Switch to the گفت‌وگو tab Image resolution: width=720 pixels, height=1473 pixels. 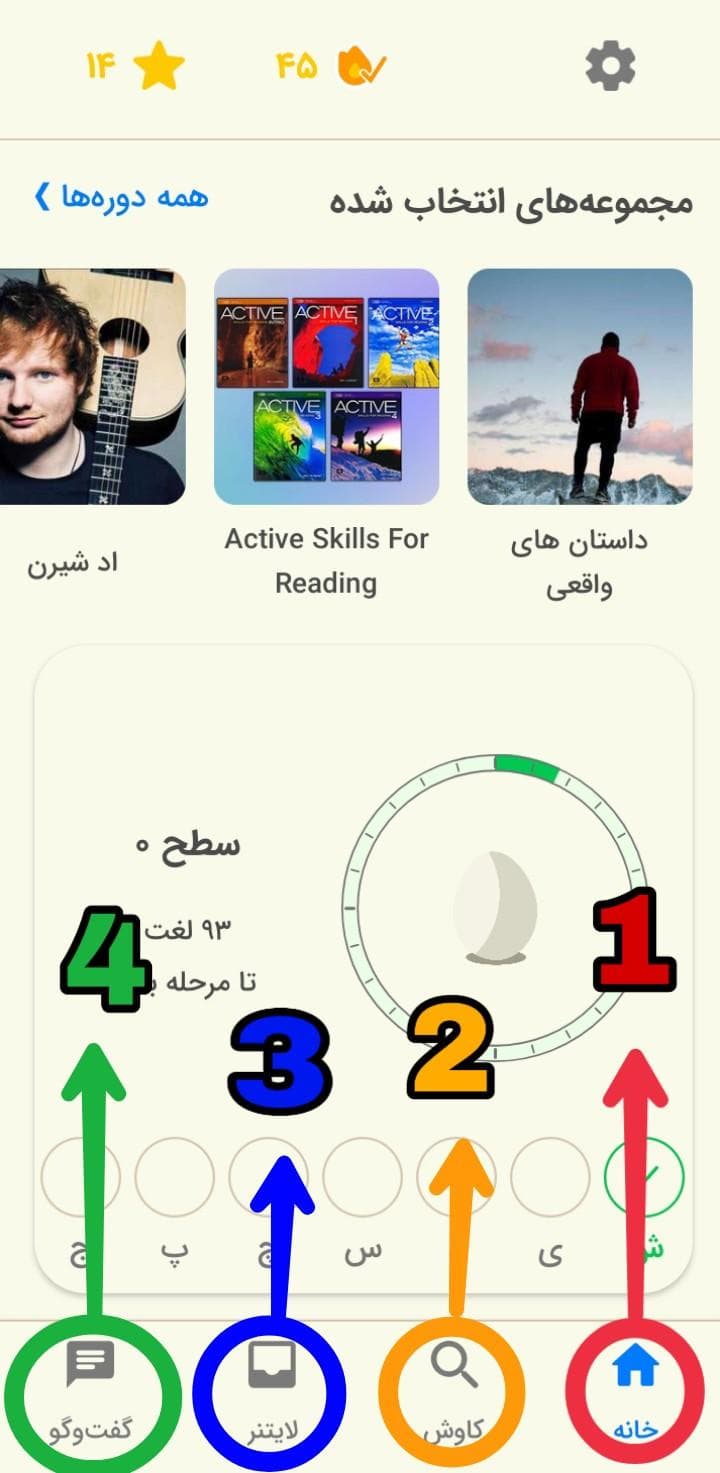pyautogui.click(x=90, y=1390)
